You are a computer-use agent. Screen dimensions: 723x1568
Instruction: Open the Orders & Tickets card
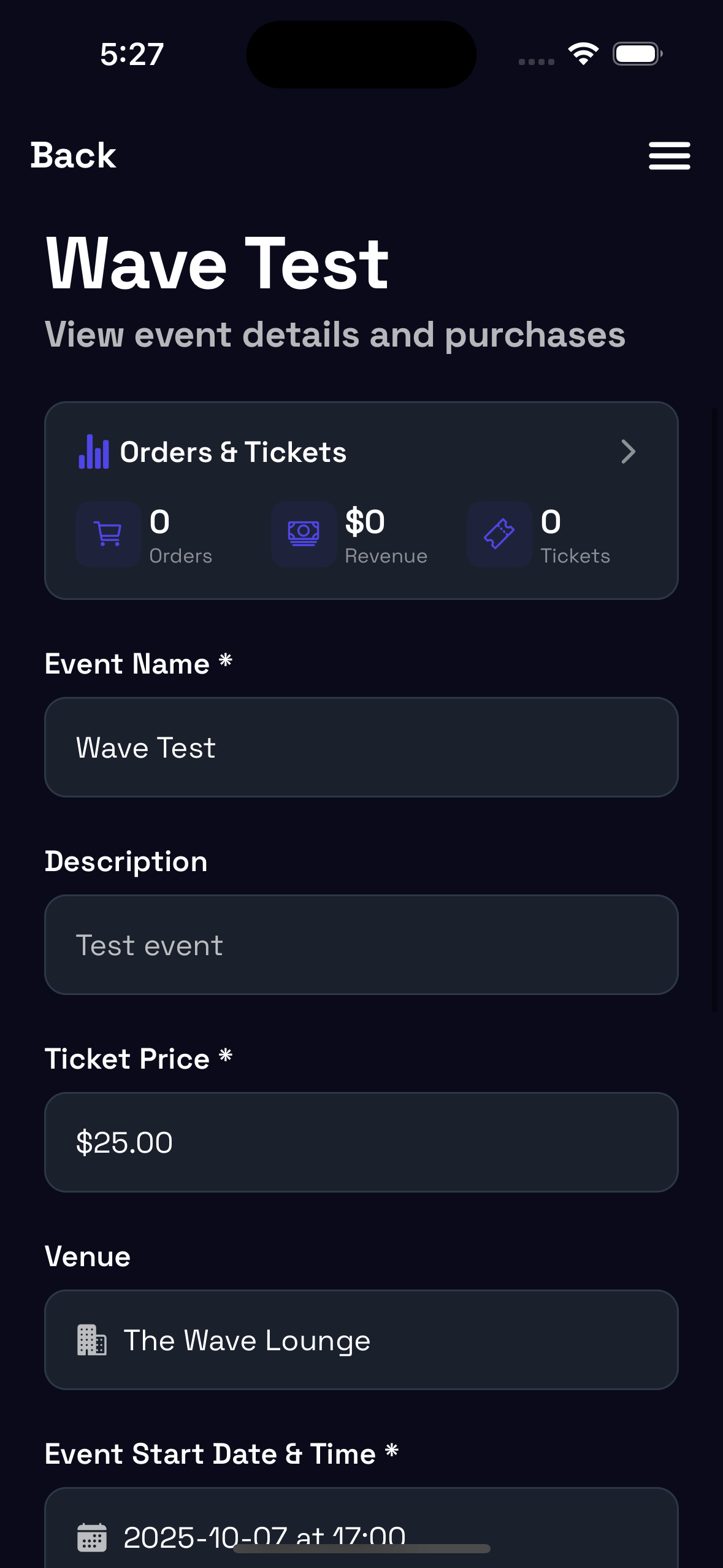pyautogui.click(x=361, y=499)
